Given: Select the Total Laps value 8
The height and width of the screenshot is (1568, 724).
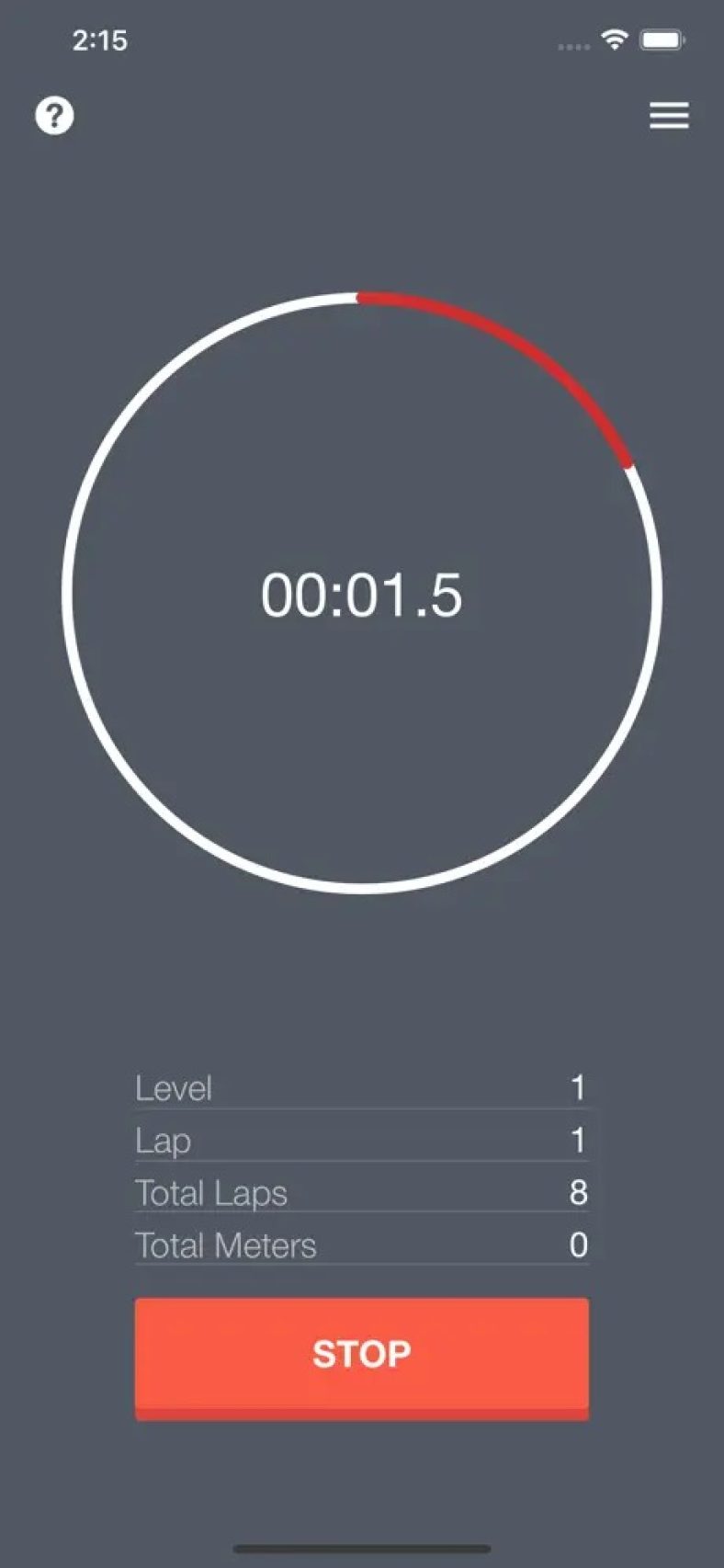Looking at the screenshot, I should pos(577,1192).
